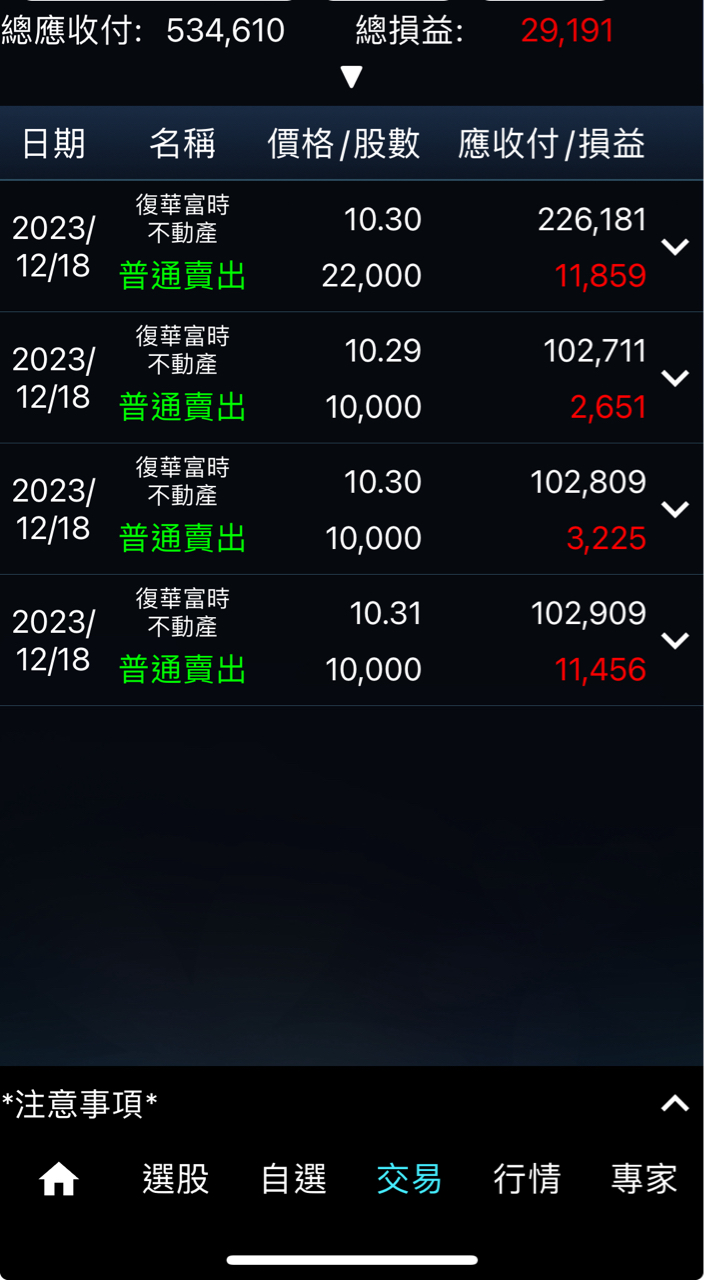Go to the home tab

coord(59,1180)
